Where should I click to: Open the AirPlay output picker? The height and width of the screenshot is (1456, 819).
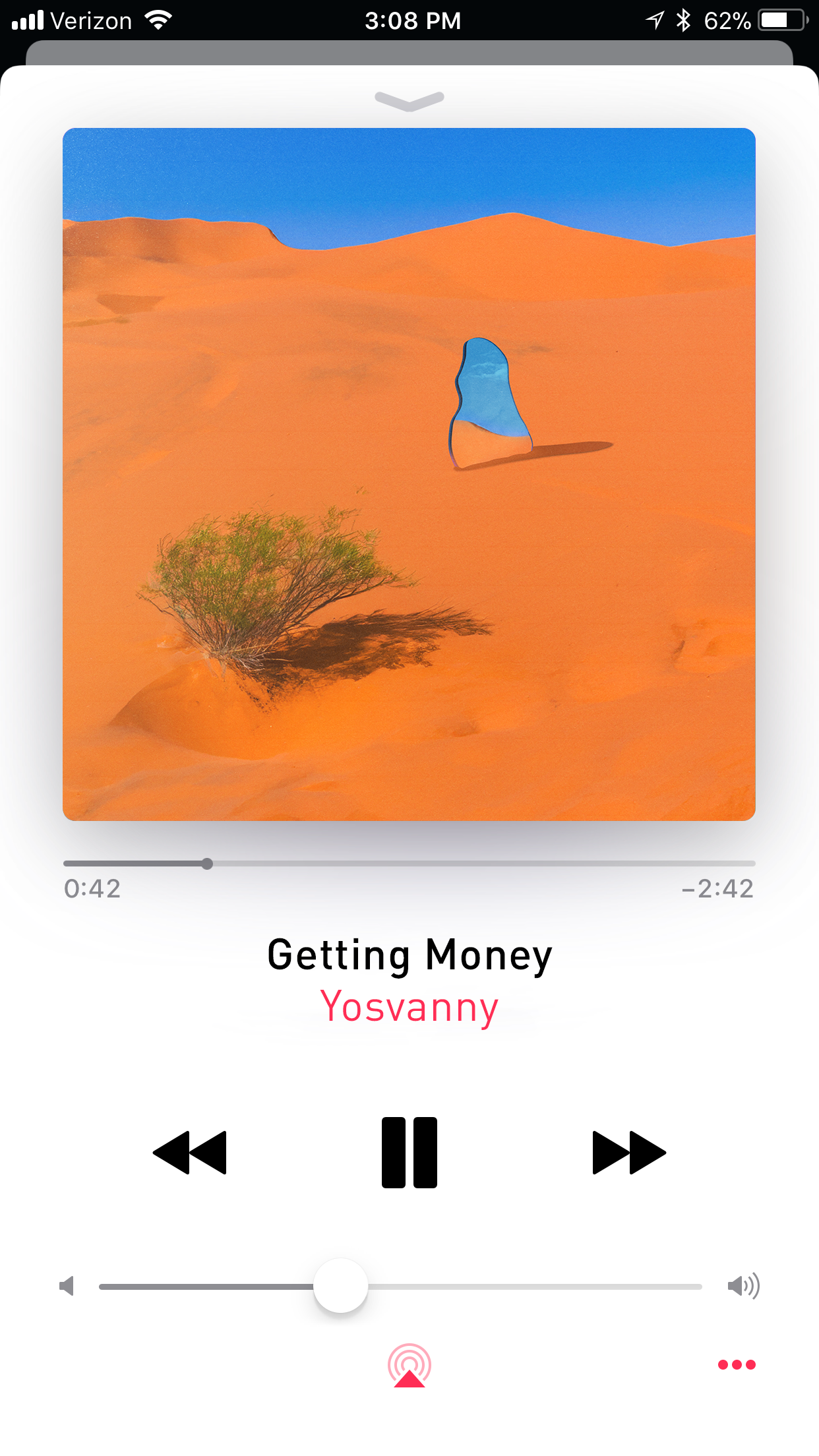409,1365
